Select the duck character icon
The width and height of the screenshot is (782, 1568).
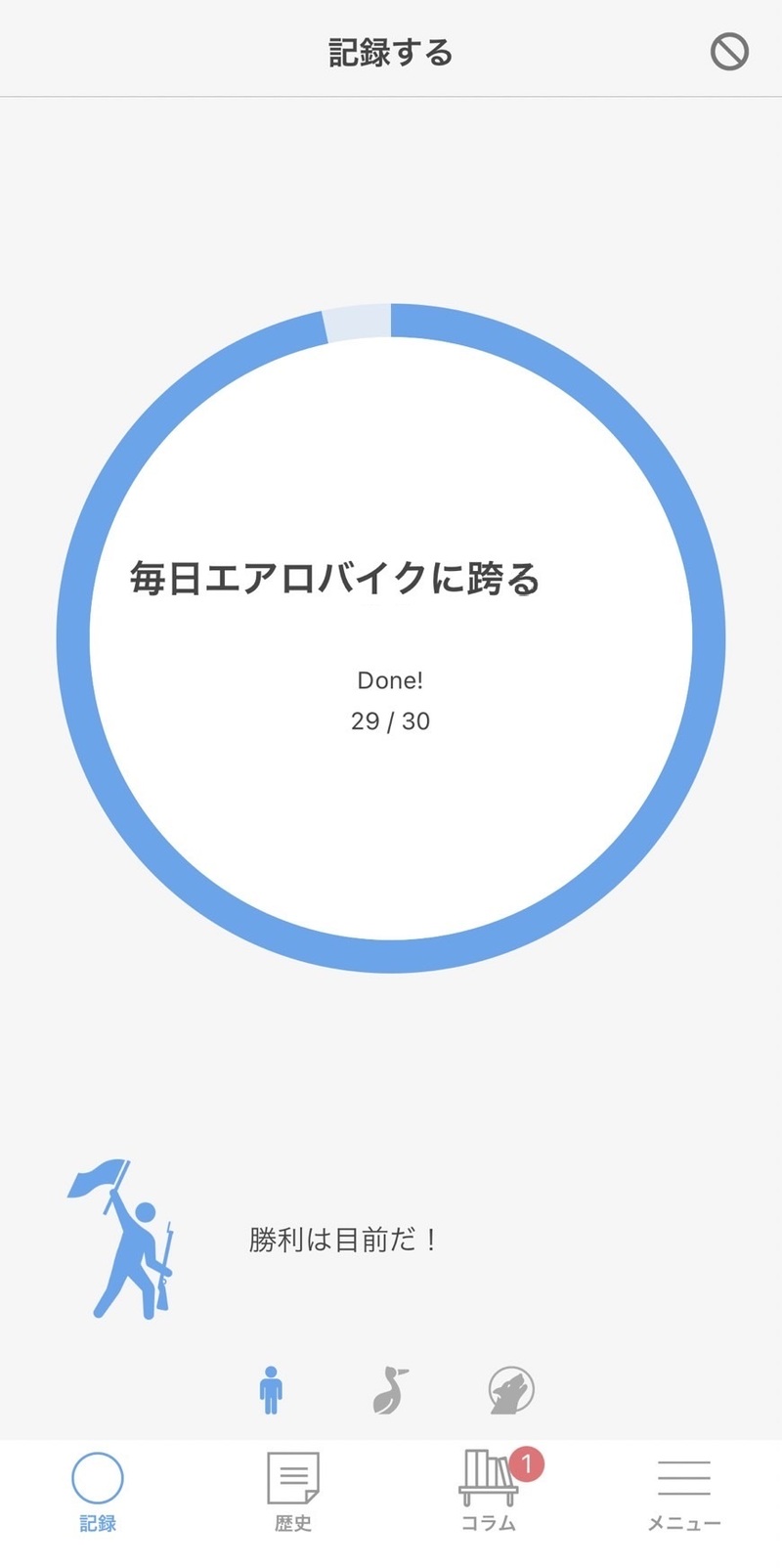pos(390,1390)
